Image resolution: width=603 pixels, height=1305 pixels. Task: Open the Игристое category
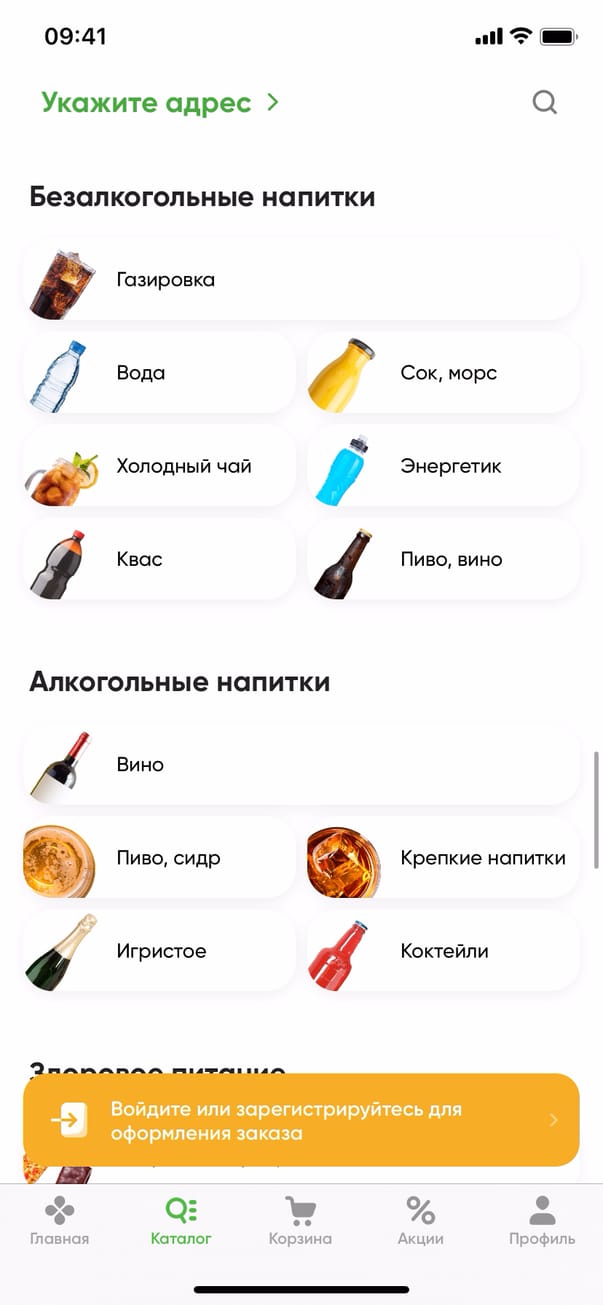point(160,951)
